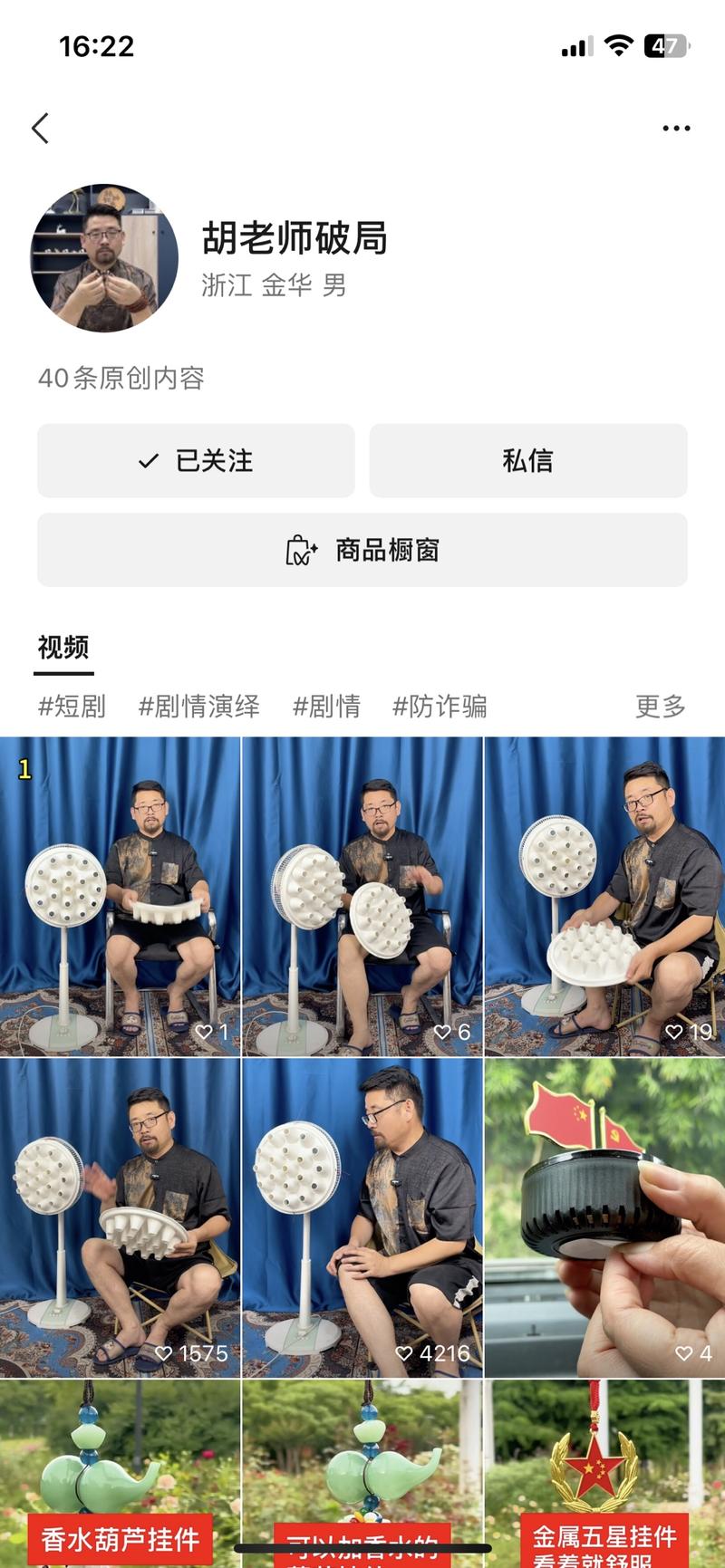Viewport: 725px width, 1568px height.
Task: Play the video with 4216 likes
Action: click(x=362, y=1217)
